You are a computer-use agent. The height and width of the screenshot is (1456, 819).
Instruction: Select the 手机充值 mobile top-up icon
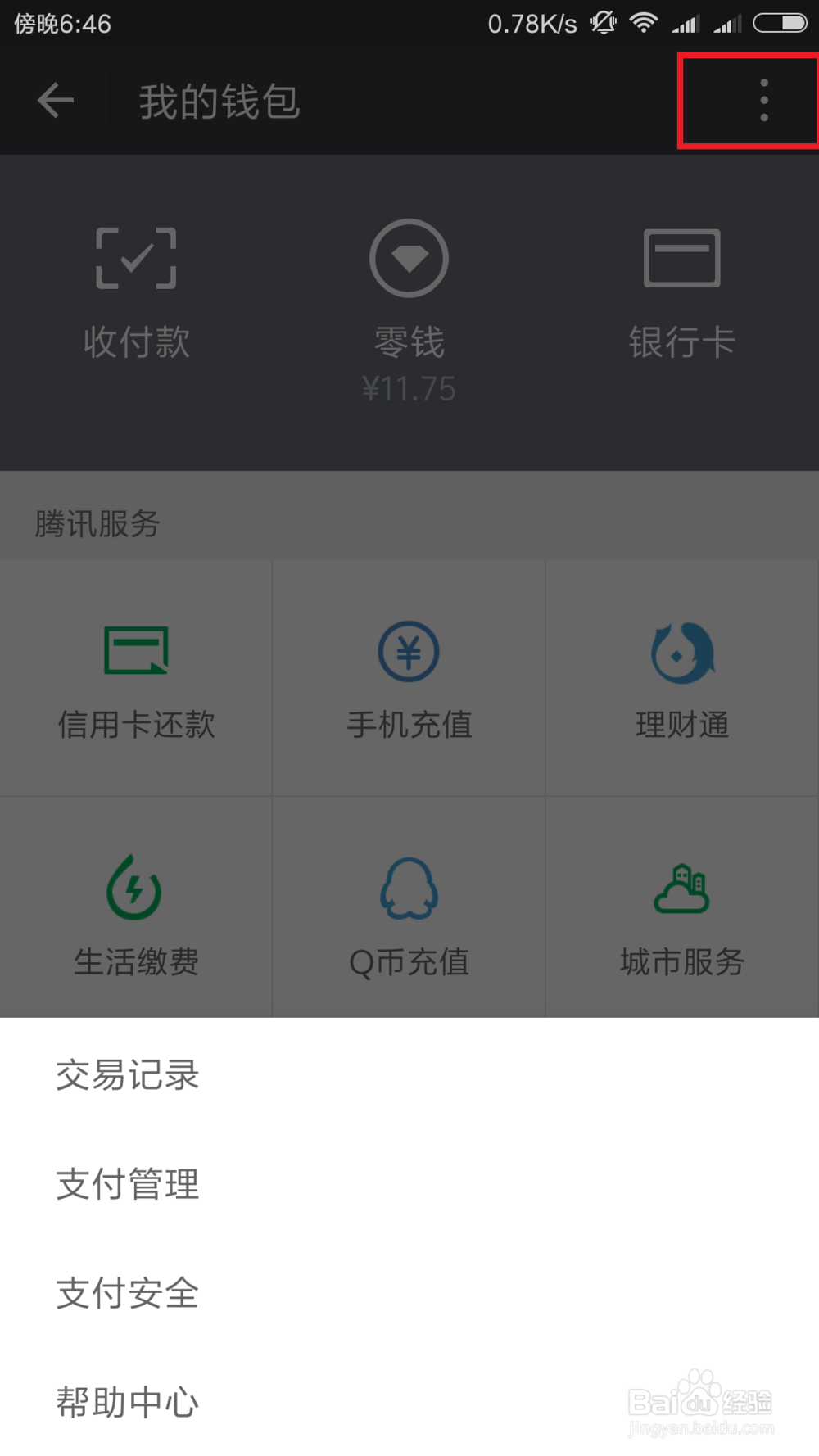coord(409,651)
